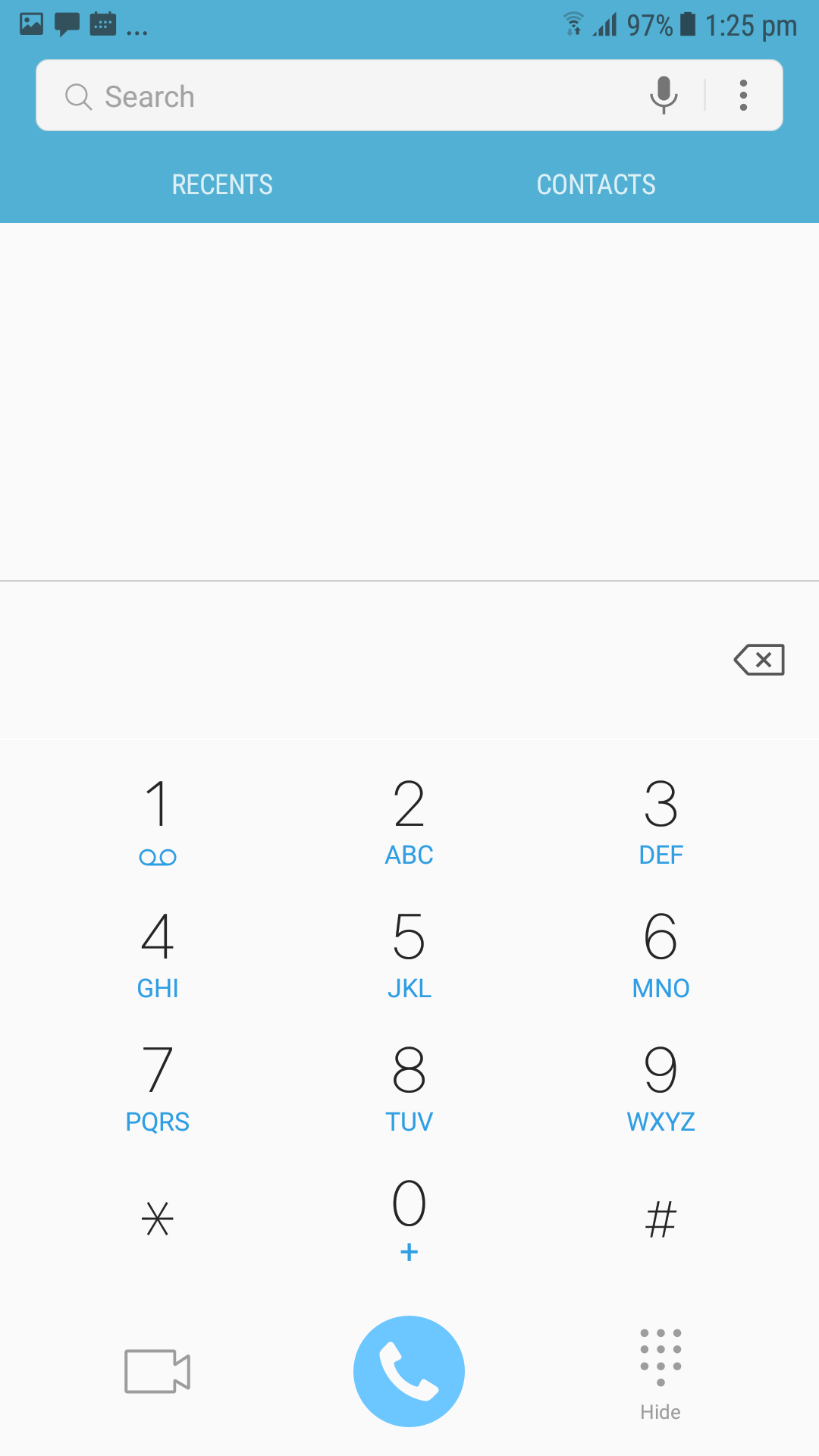Enter digit 6 MNO
This screenshot has width=819, height=1456.
pos(661,955)
